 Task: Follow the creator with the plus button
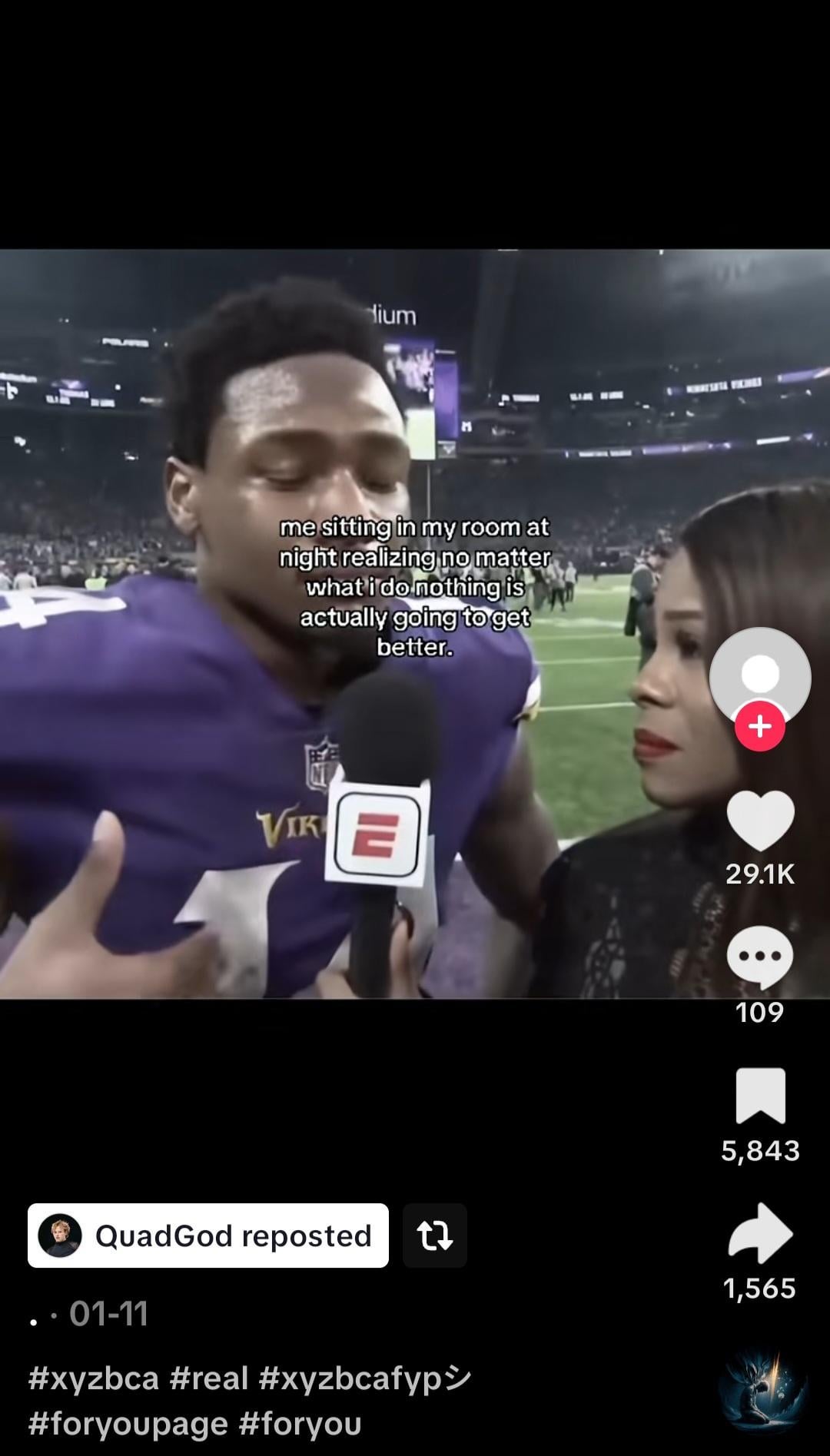tap(760, 725)
